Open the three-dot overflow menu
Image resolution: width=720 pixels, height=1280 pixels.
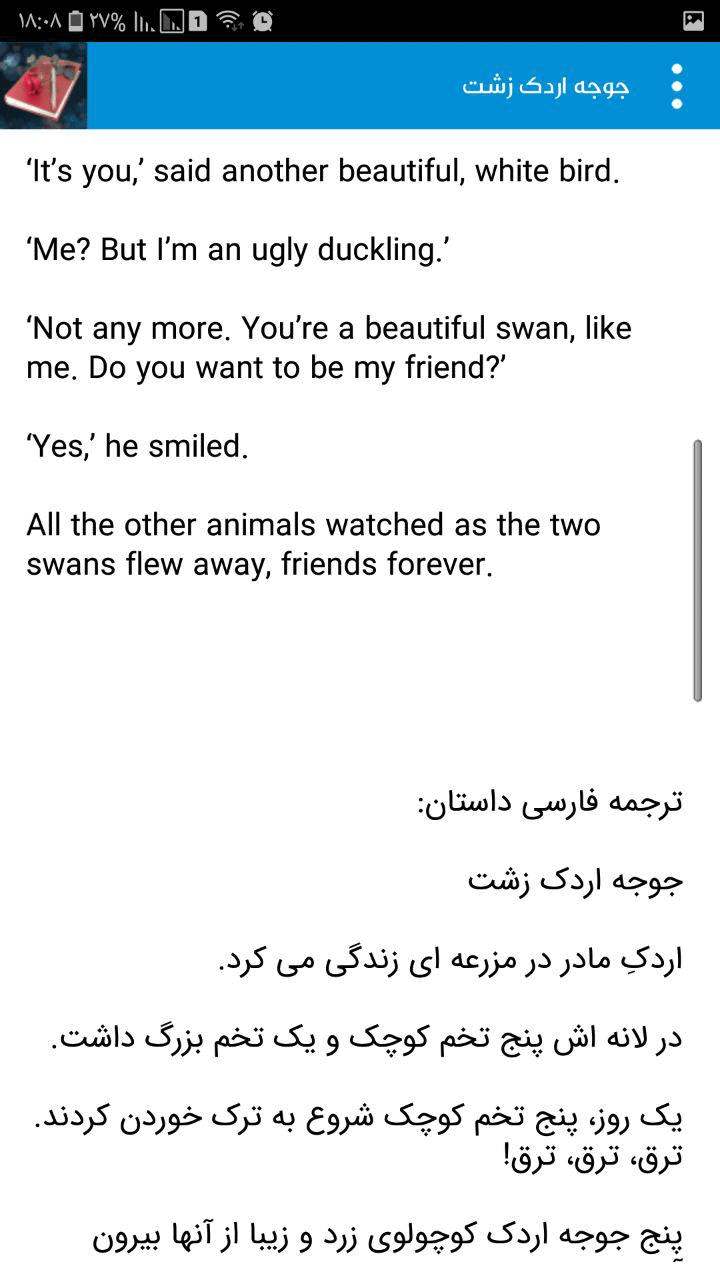(677, 86)
